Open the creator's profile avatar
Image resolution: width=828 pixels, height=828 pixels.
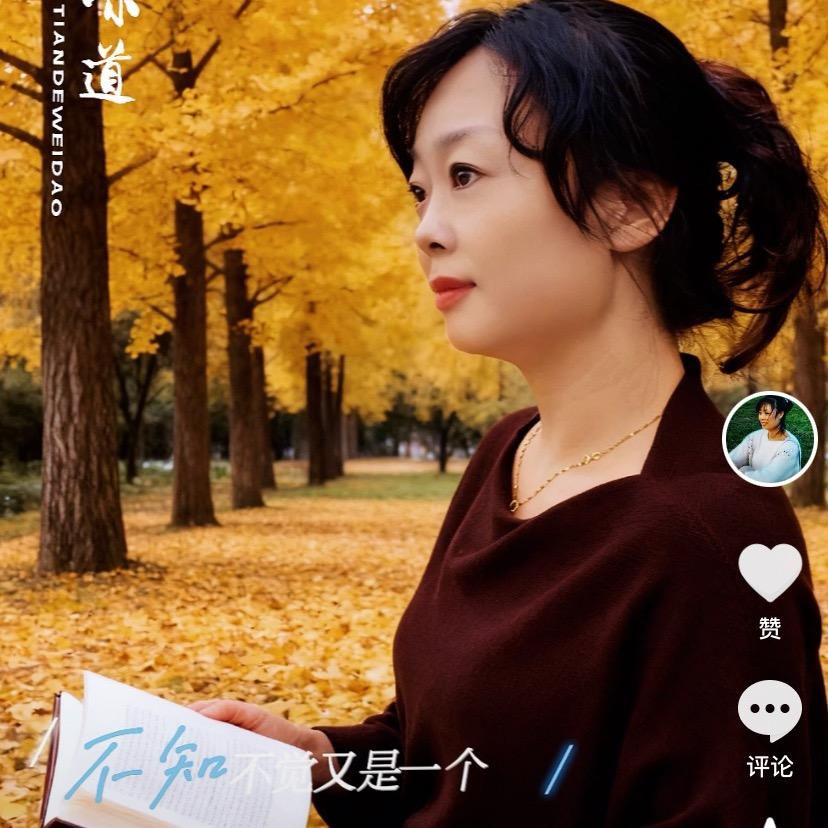[769, 439]
